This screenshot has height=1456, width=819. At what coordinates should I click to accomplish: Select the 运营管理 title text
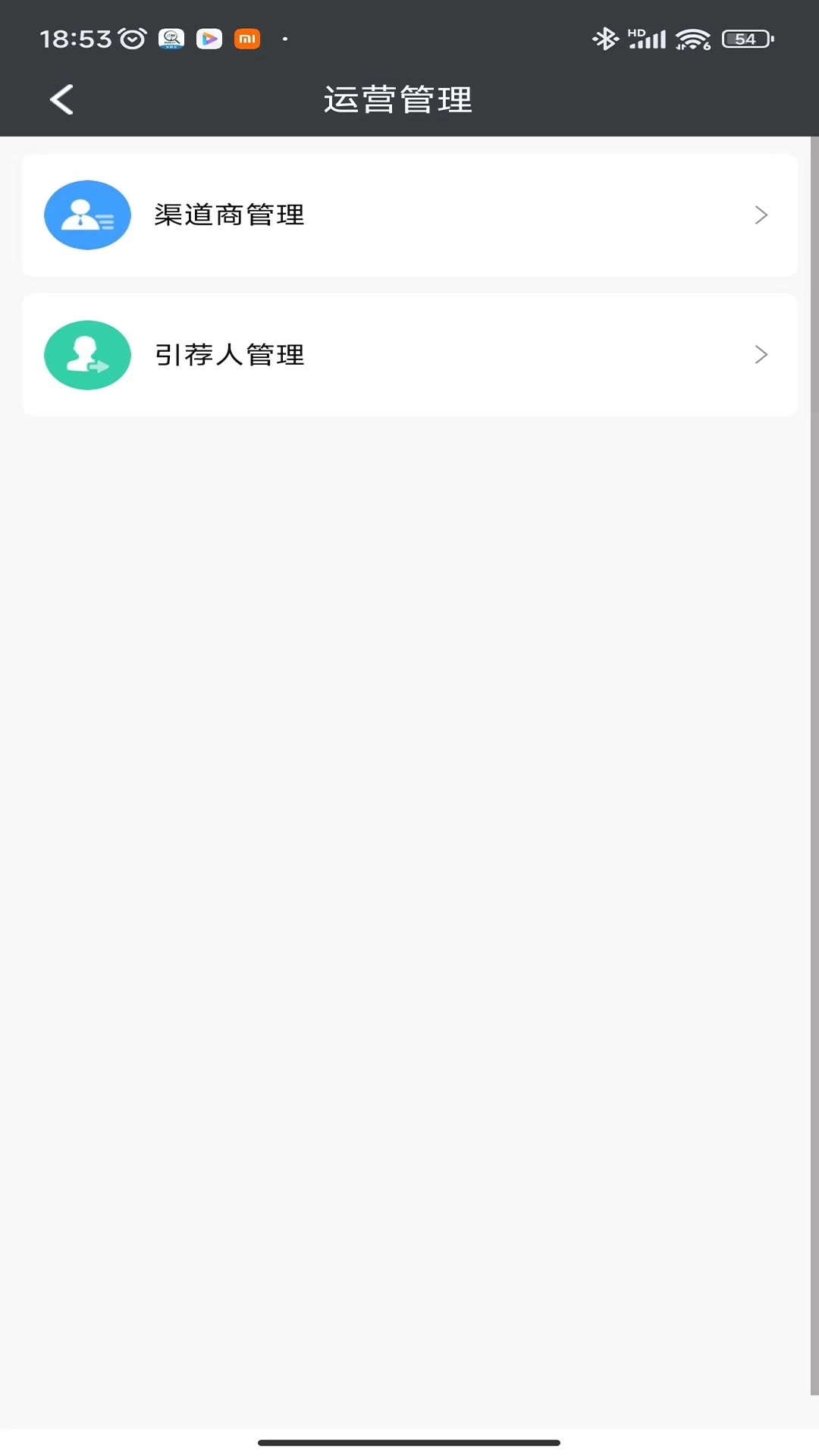pyautogui.click(x=398, y=99)
